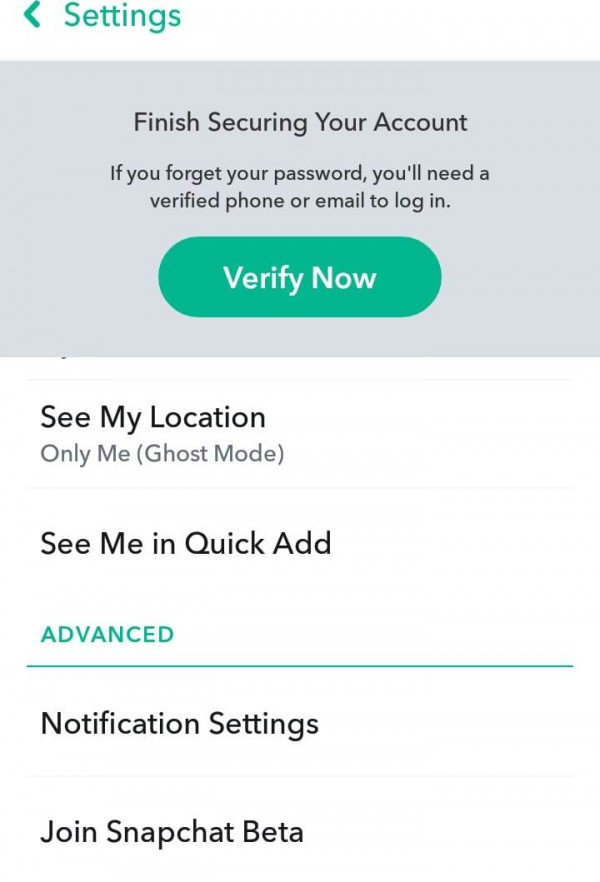Select Join Snapchat Beta
Image resolution: width=600 pixels, height=882 pixels.
click(x=299, y=831)
